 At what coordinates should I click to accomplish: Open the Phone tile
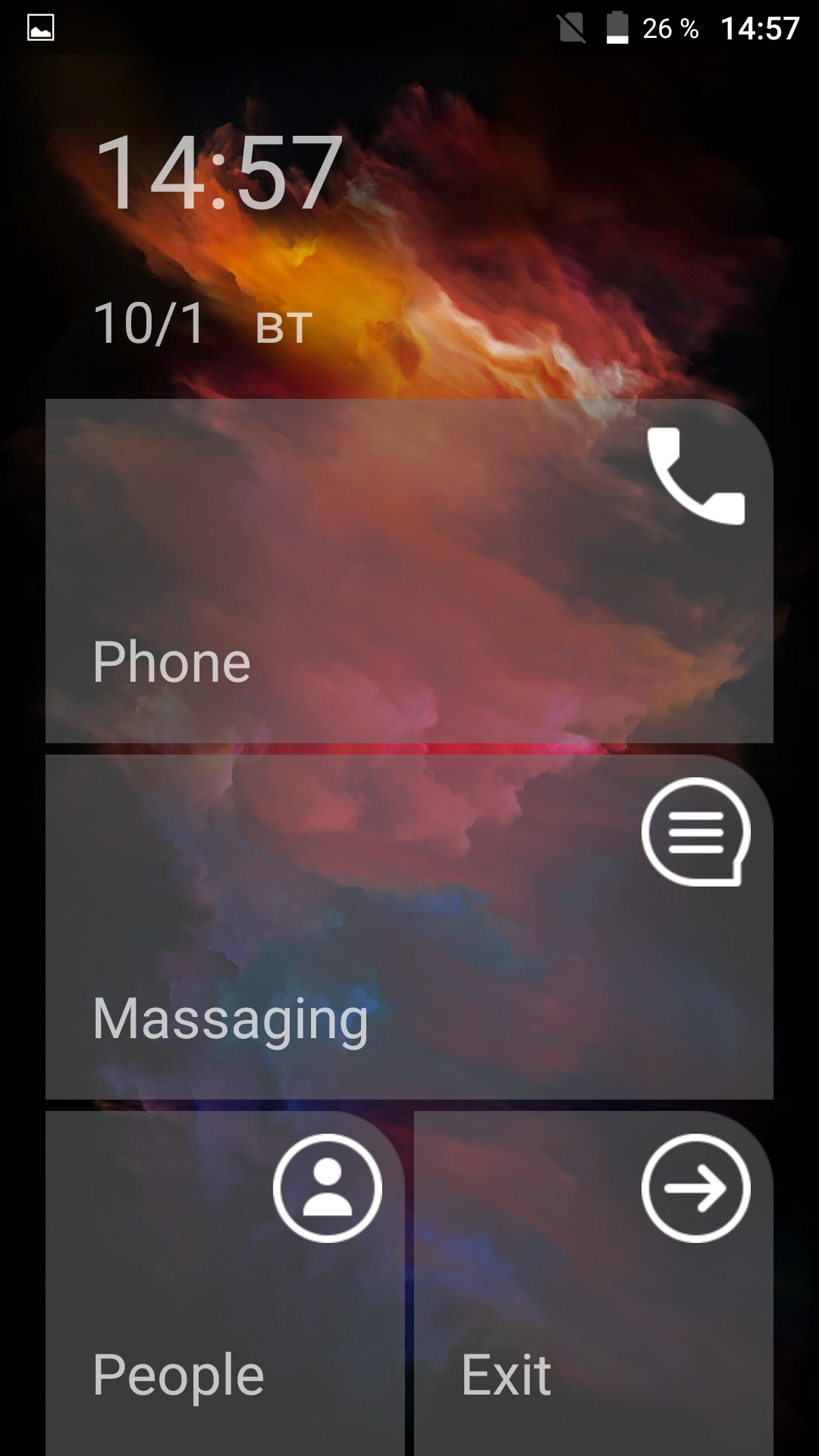pos(409,571)
